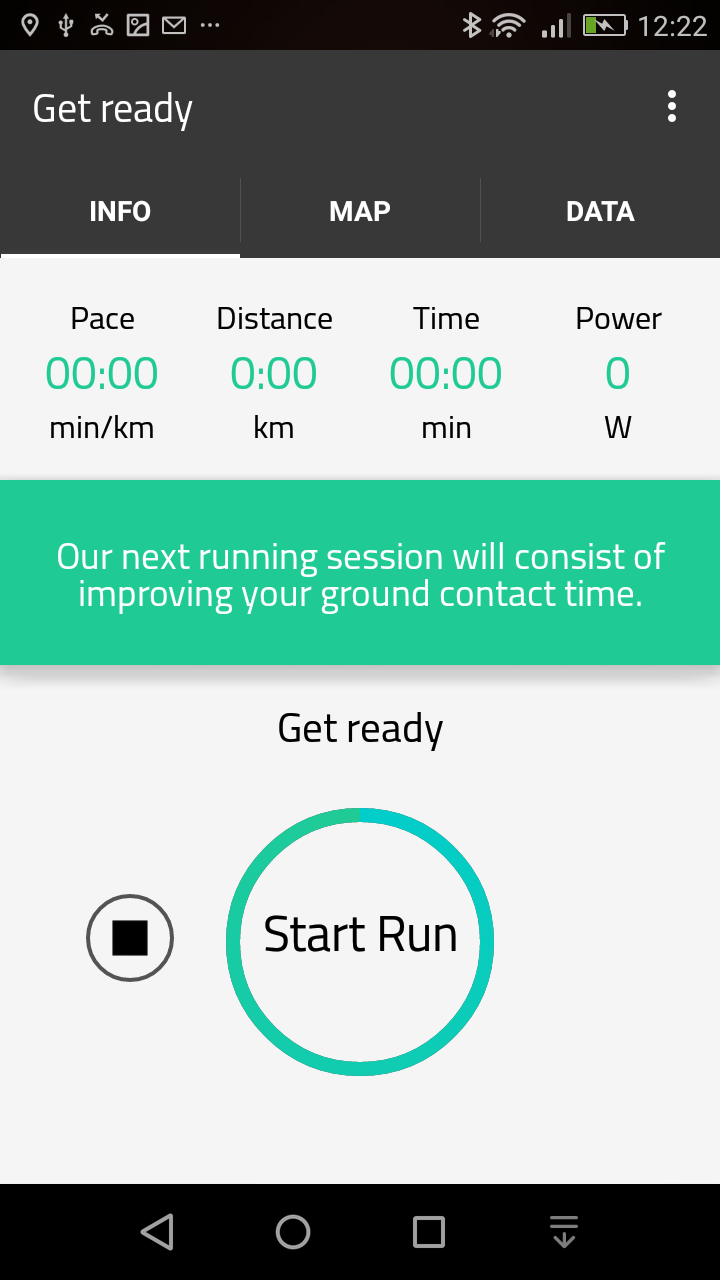Open the overflow menu
720x1280 pixels.
[x=671, y=107]
